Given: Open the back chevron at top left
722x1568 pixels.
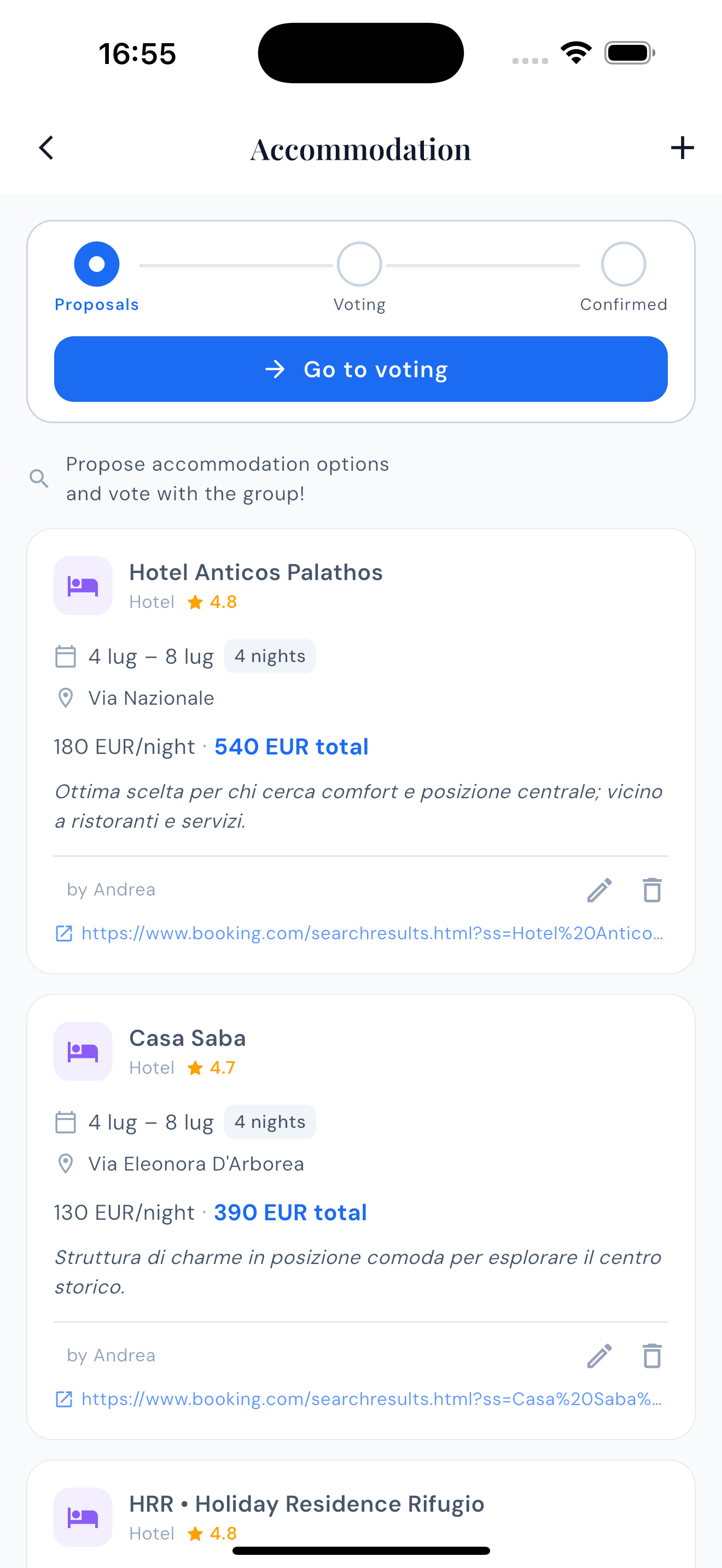Looking at the screenshot, I should [x=45, y=147].
